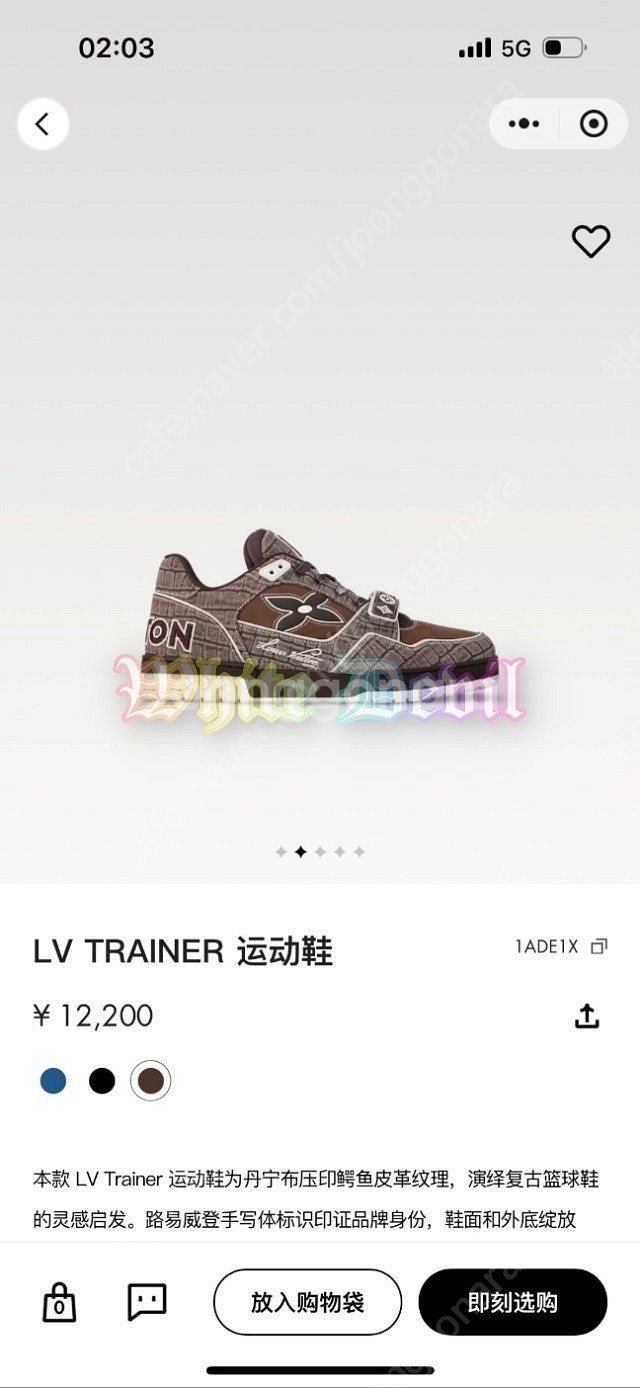Viewport: 640px width, 1388px height.
Task: Close the mini program with the target button
Action: coord(593,124)
